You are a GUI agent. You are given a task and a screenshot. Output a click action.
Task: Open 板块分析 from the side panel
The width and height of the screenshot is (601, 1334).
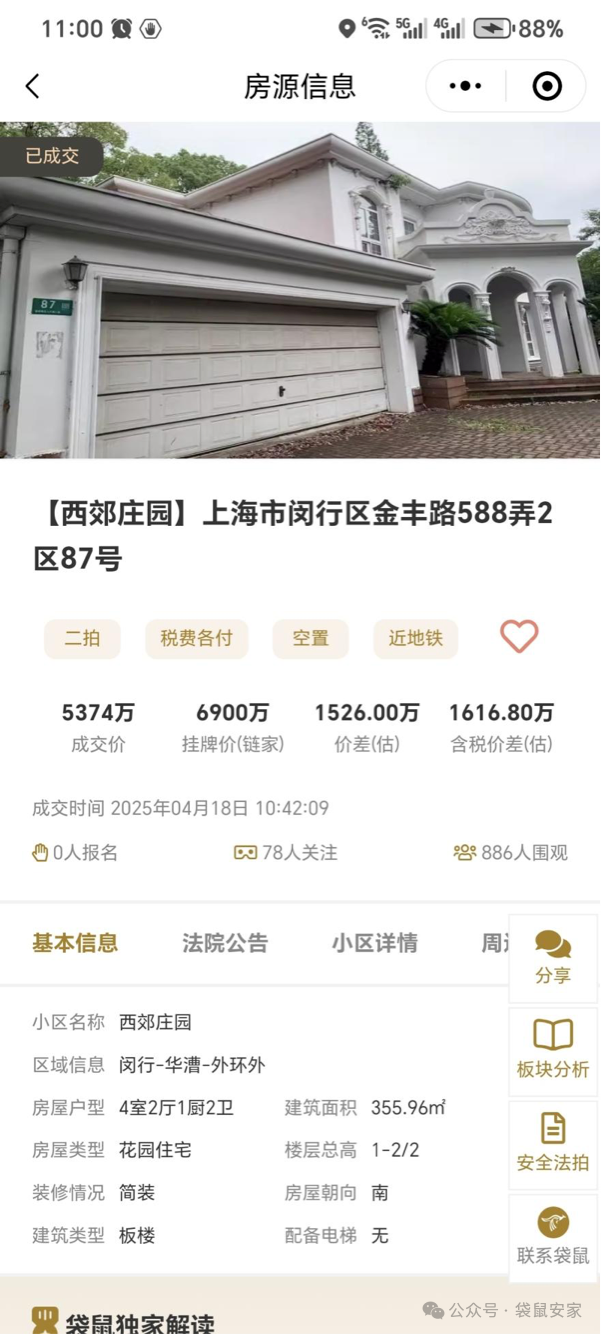[x=553, y=1050]
